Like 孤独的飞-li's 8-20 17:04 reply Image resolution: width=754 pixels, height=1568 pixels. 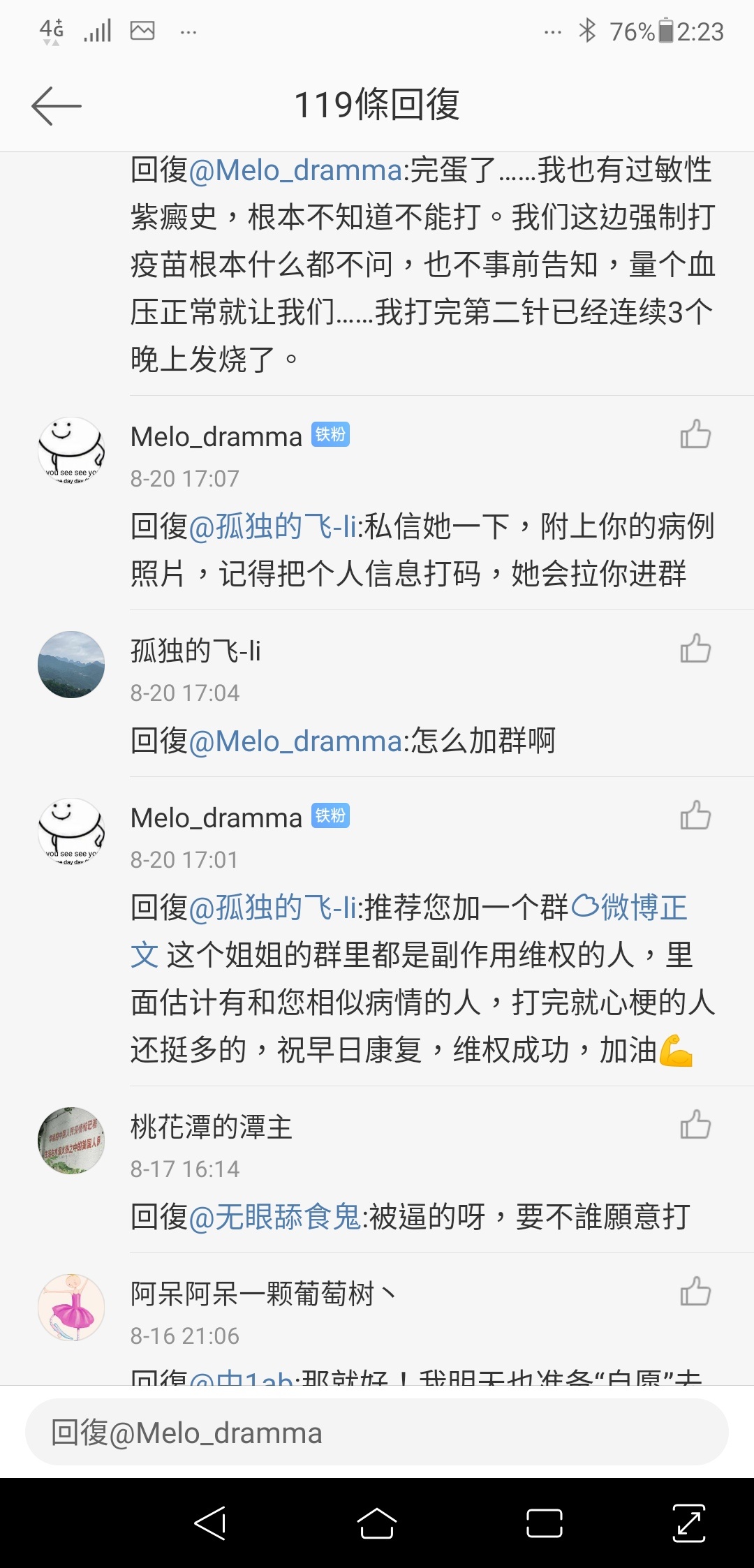[695, 649]
